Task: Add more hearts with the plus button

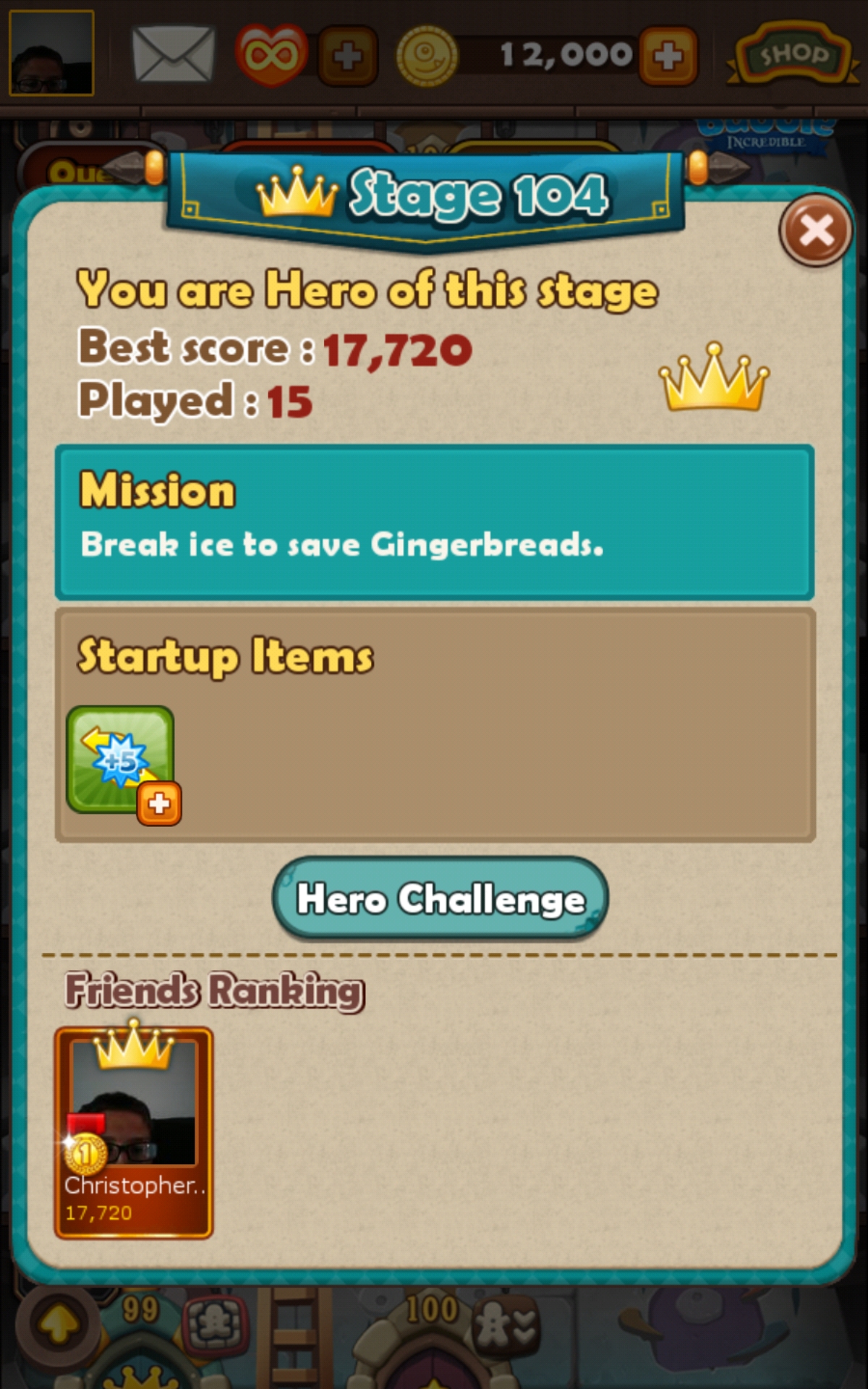Action: point(348,56)
